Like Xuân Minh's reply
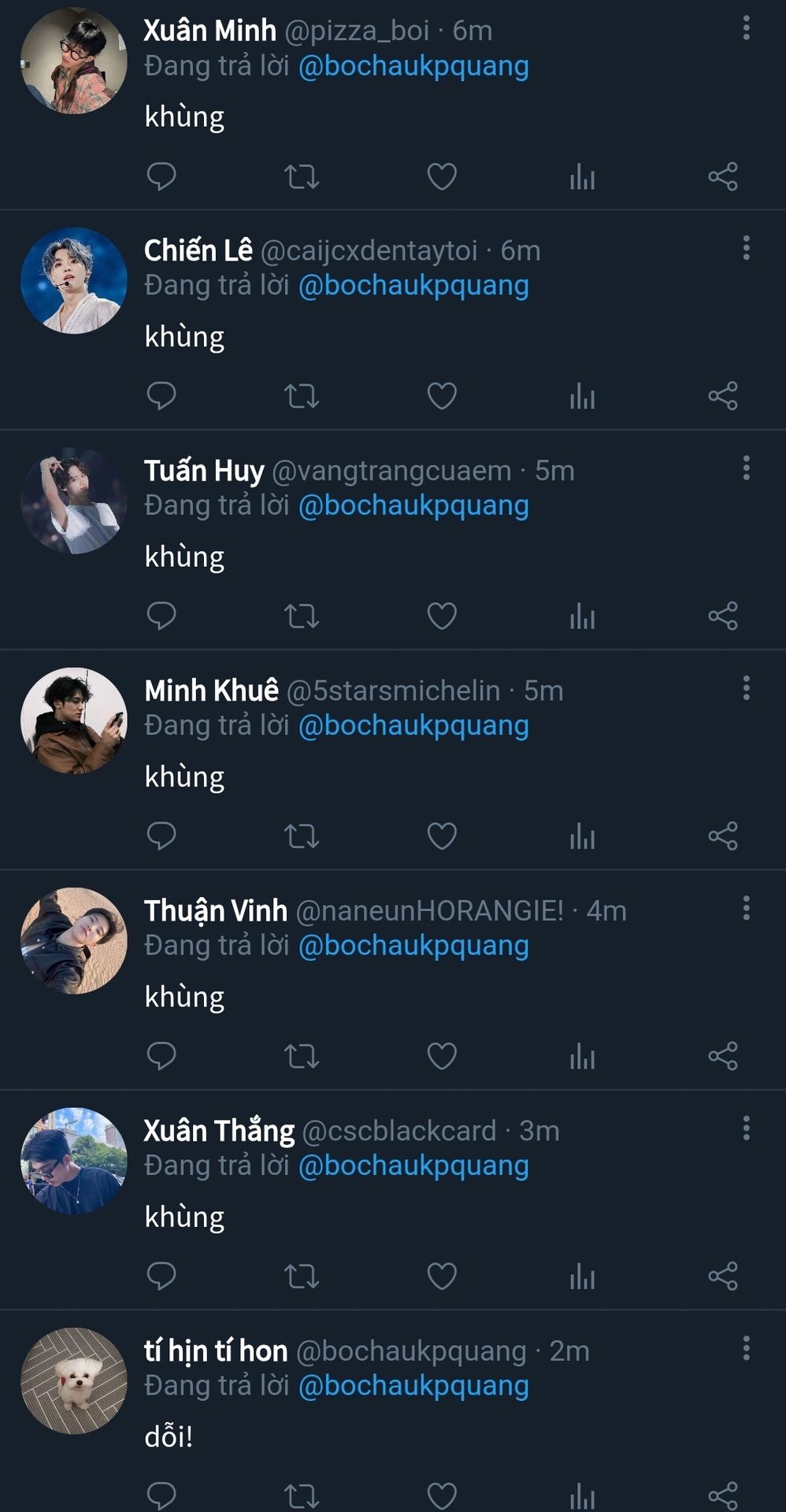The height and width of the screenshot is (1512, 786). [x=441, y=176]
